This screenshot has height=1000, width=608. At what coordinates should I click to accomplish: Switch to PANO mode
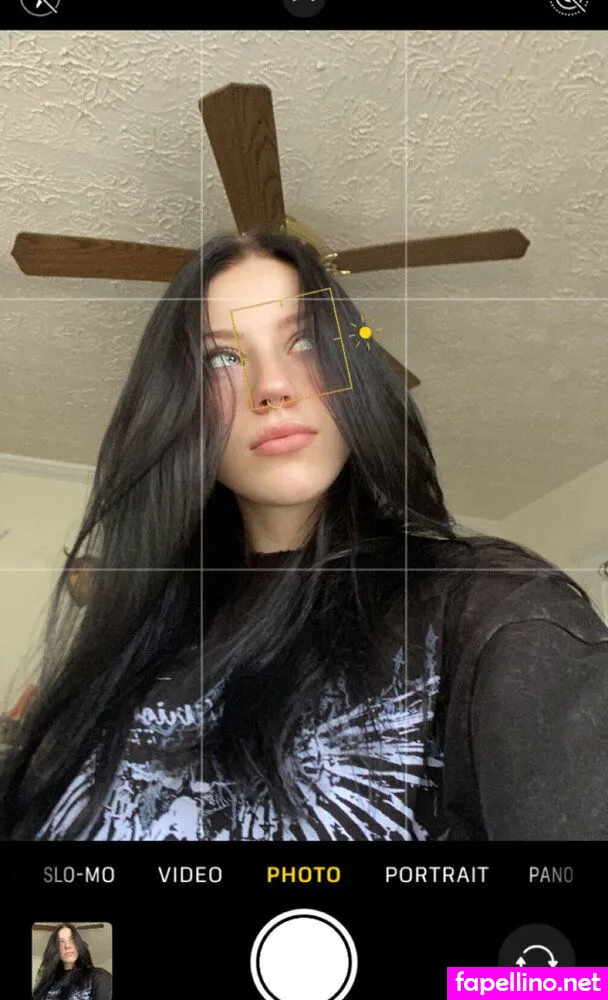click(x=551, y=875)
